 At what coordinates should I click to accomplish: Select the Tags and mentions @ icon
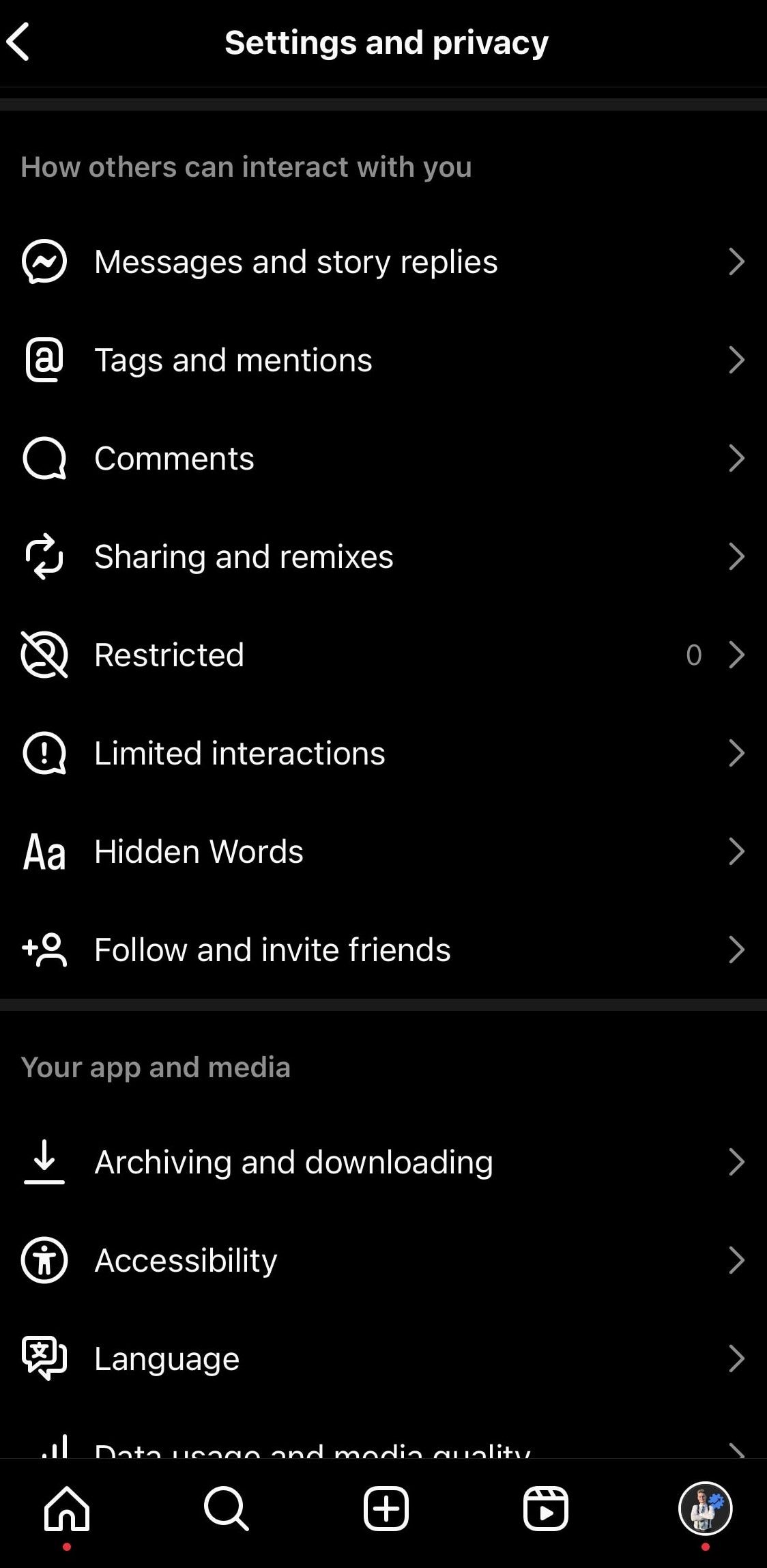click(44, 360)
